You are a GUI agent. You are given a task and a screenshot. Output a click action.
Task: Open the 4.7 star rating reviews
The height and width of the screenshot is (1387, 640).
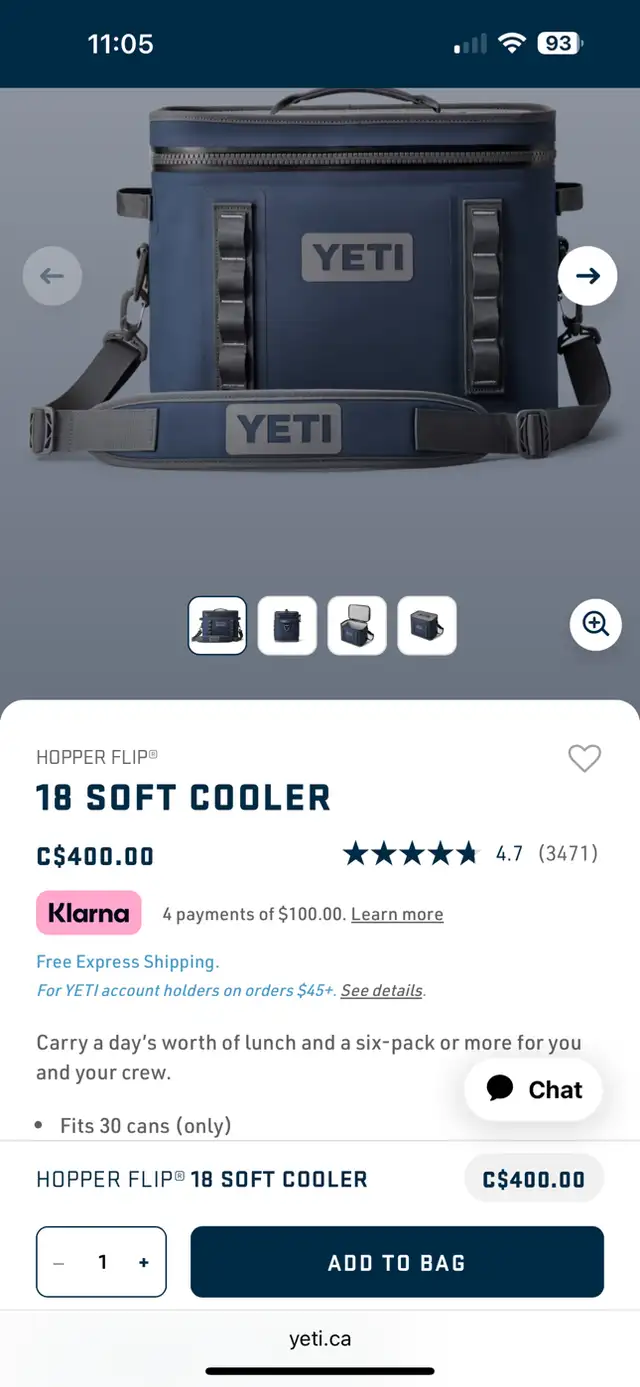470,853
